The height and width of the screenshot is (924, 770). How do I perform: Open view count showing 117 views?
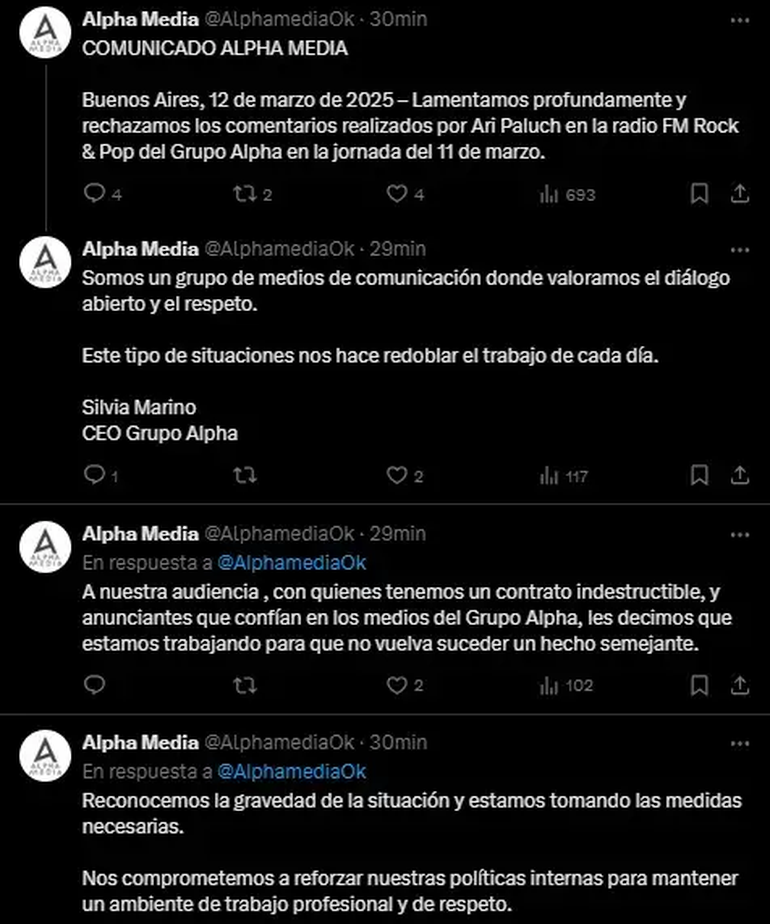pyautogui.click(x=551, y=477)
